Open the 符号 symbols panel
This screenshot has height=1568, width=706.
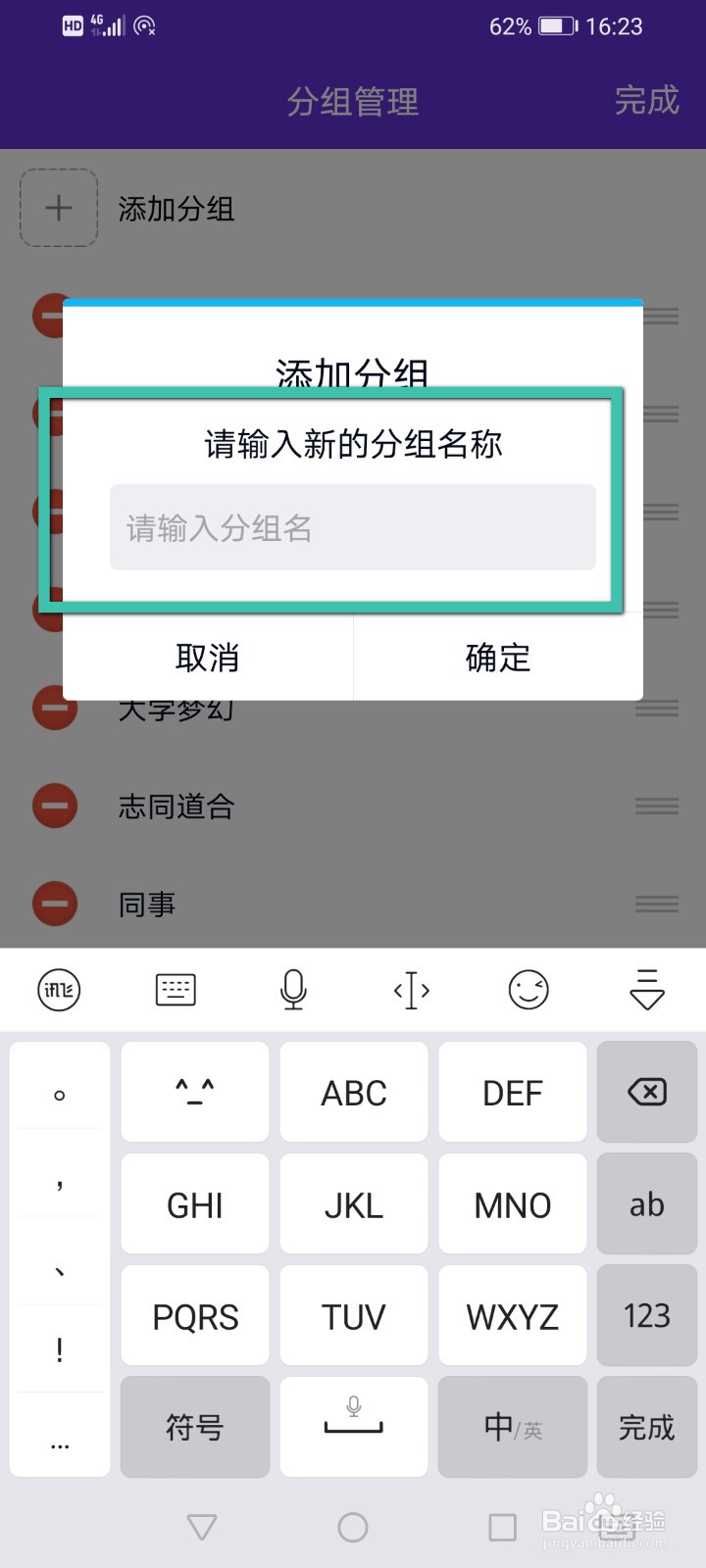(194, 1427)
